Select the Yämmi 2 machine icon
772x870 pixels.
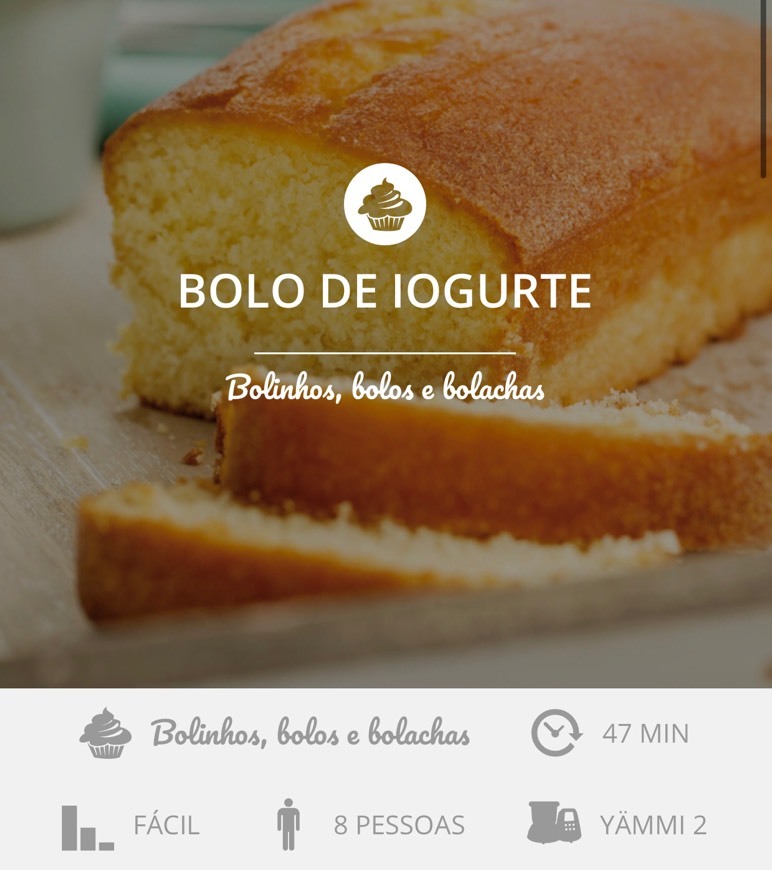pos(556,823)
